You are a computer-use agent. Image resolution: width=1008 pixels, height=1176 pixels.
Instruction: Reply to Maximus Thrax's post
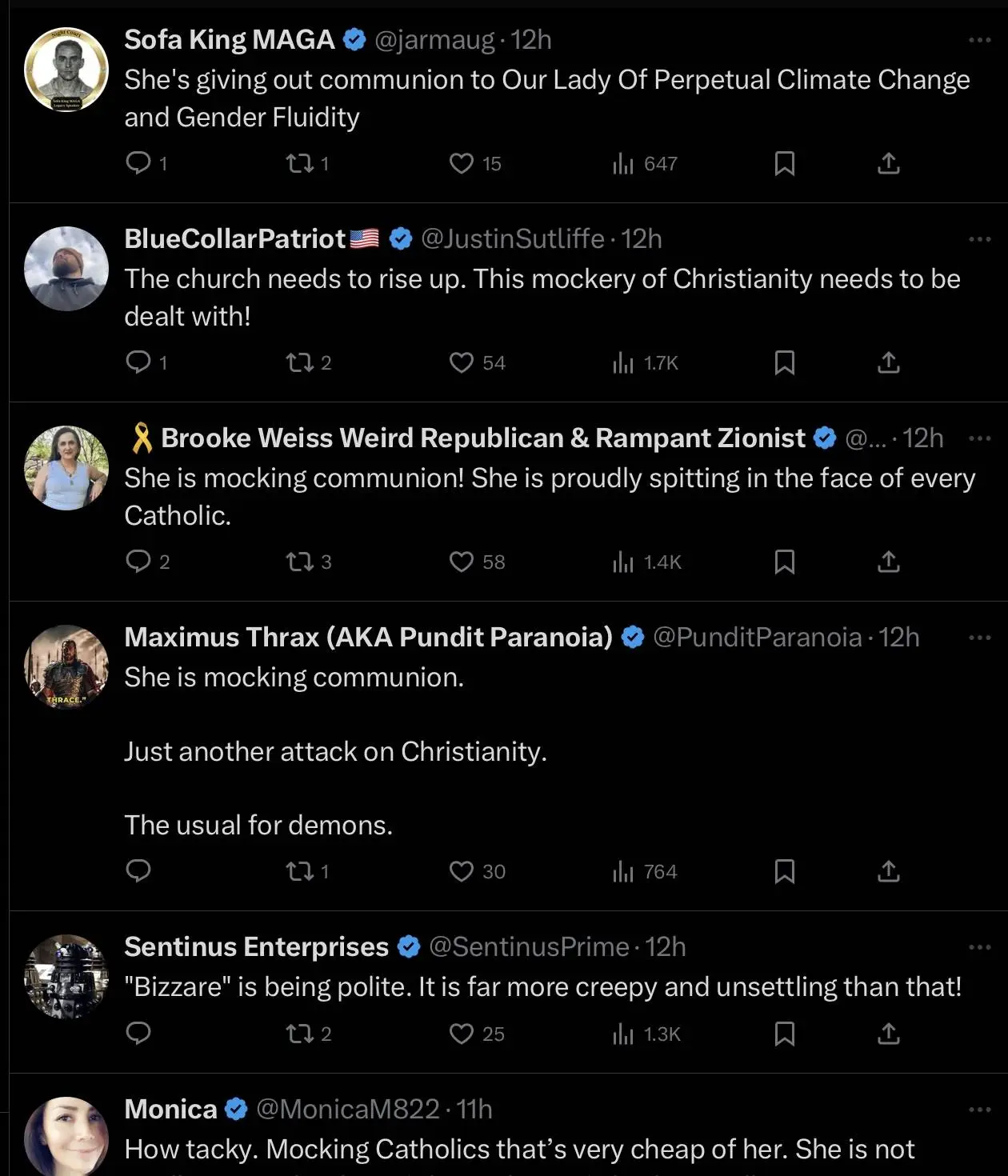138,870
